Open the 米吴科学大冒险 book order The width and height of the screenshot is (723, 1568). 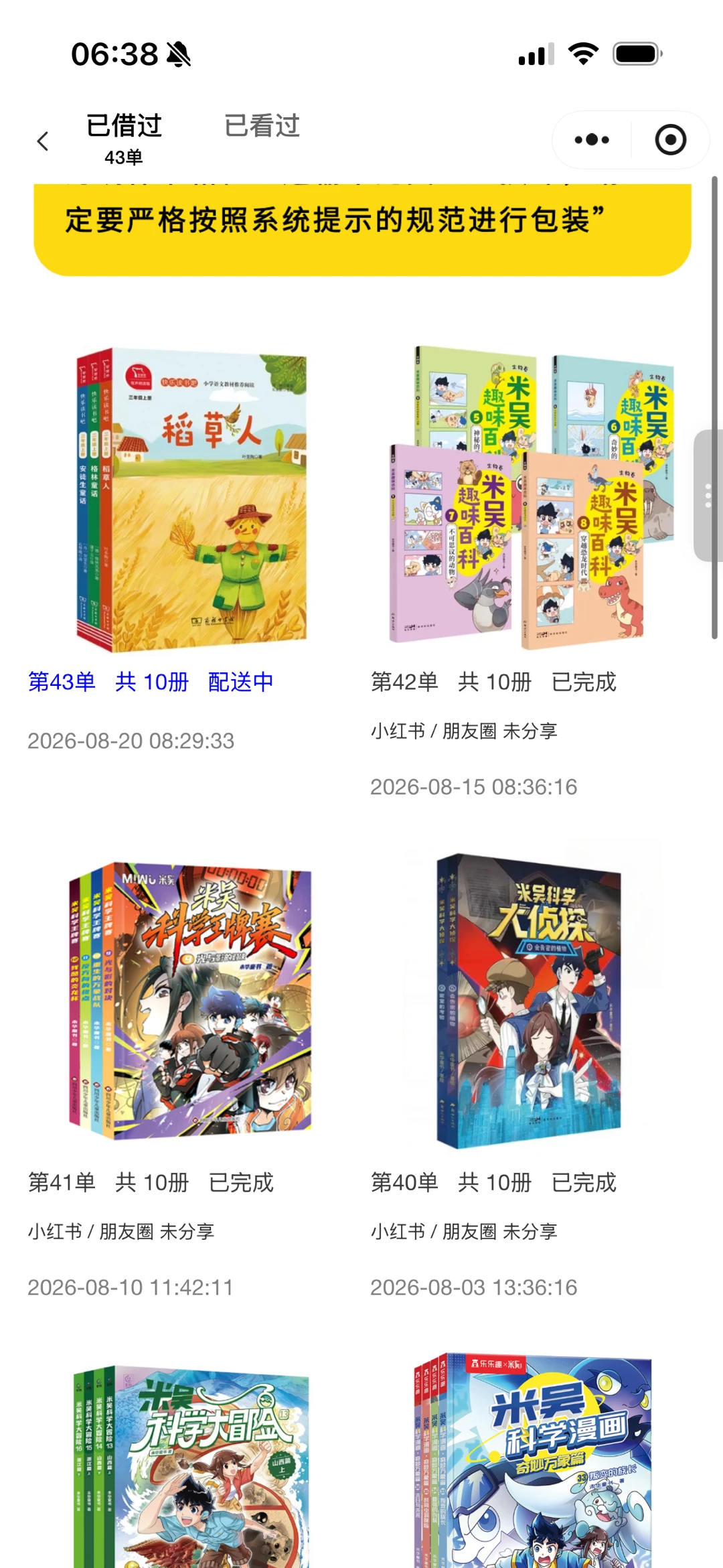pyautogui.click(x=191, y=1466)
